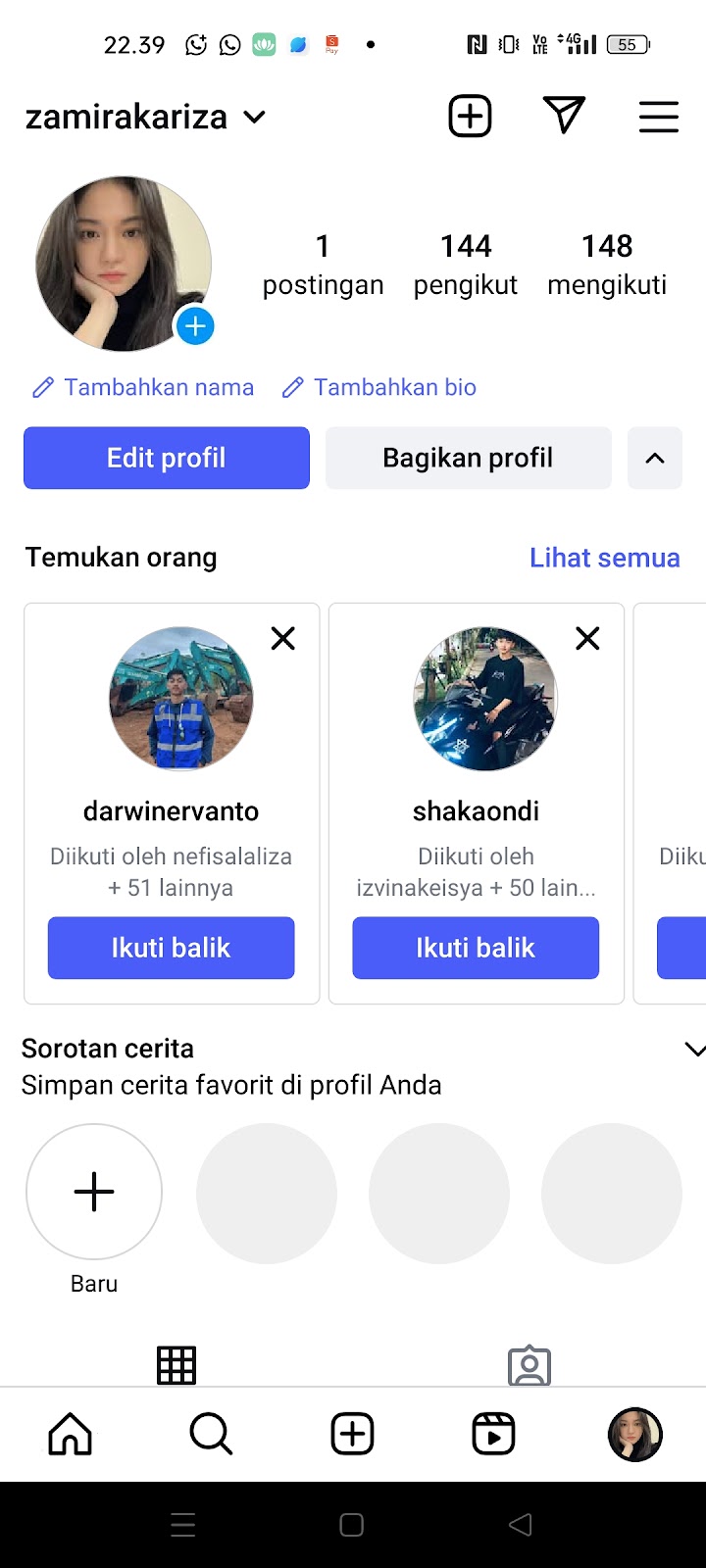Tap Tambahkan bio link
Image resolution: width=706 pixels, height=1568 pixels.
379,388
